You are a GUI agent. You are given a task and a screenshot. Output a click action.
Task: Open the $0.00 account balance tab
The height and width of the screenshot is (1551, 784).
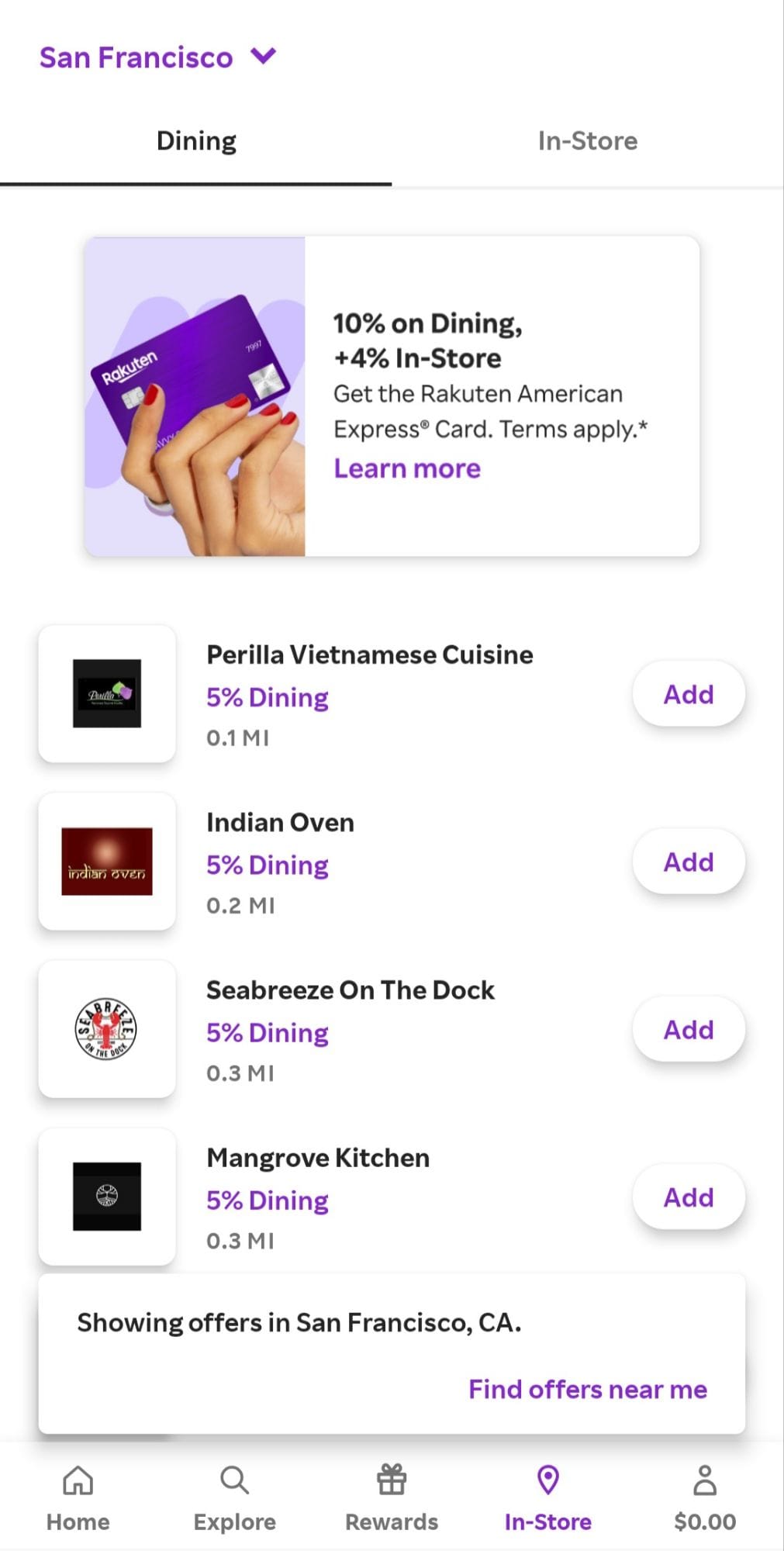pyautogui.click(x=704, y=1497)
